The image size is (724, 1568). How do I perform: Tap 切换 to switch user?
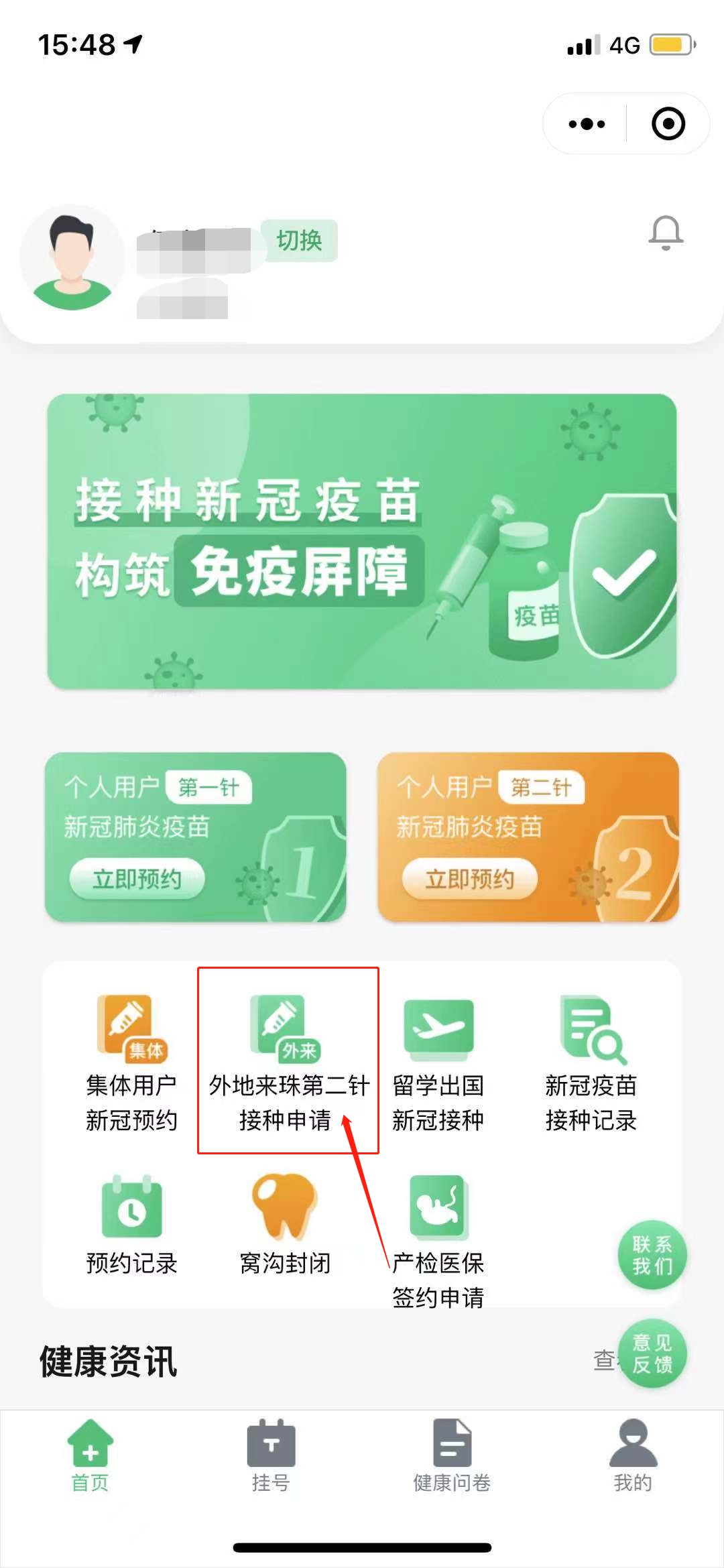[299, 240]
